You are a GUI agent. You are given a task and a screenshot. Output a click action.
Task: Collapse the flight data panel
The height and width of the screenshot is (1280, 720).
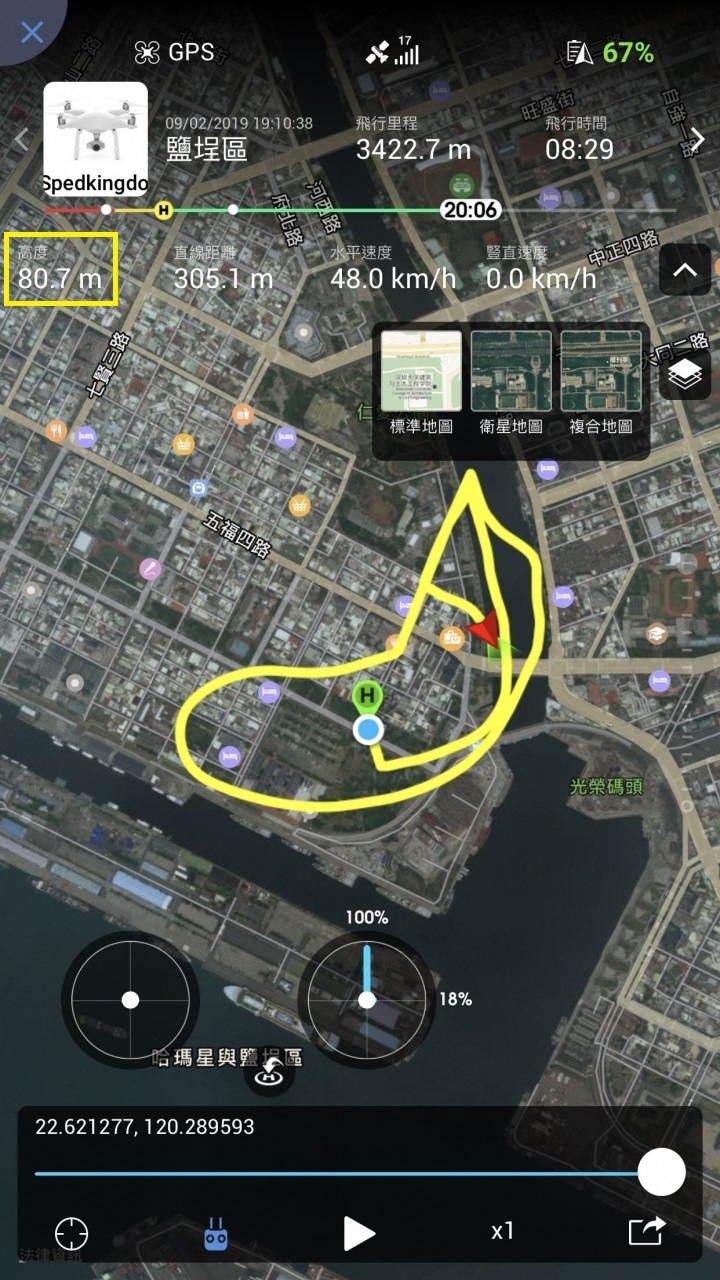(685, 270)
